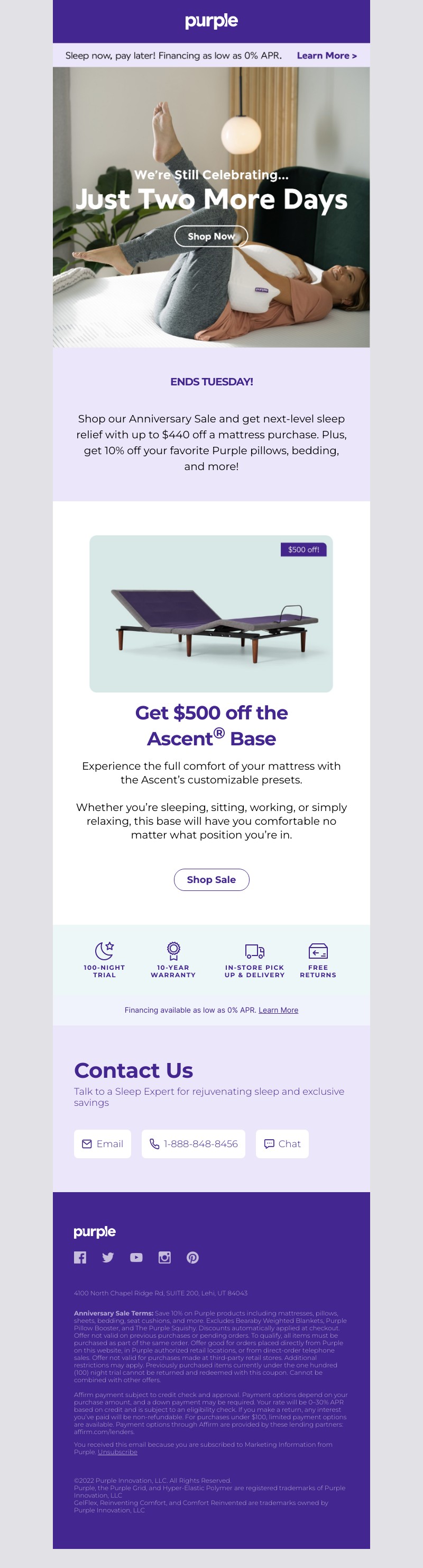
Task: Tap the Shop Sale button
Action: click(x=211, y=880)
